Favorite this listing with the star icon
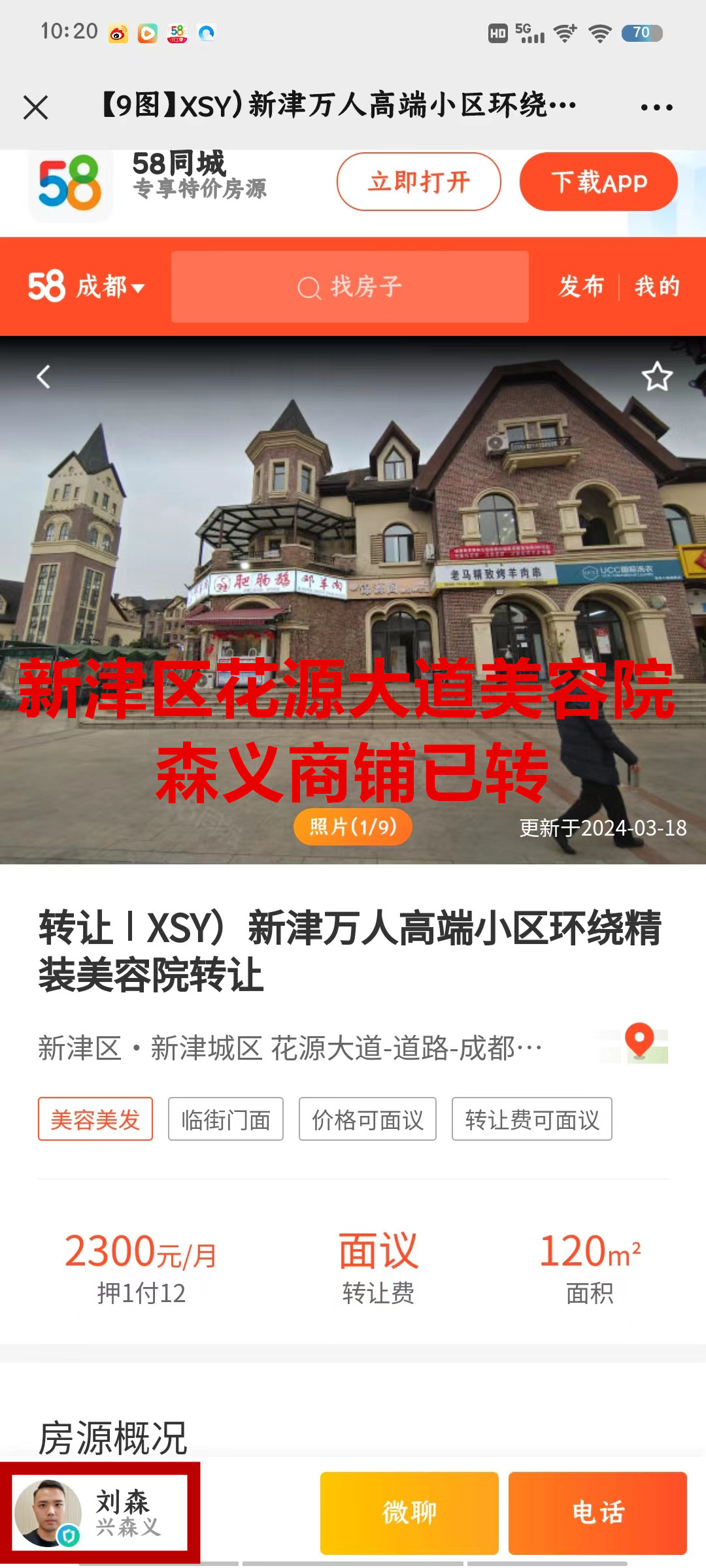Viewport: 706px width, 1568px height. [x=657, y=377]
